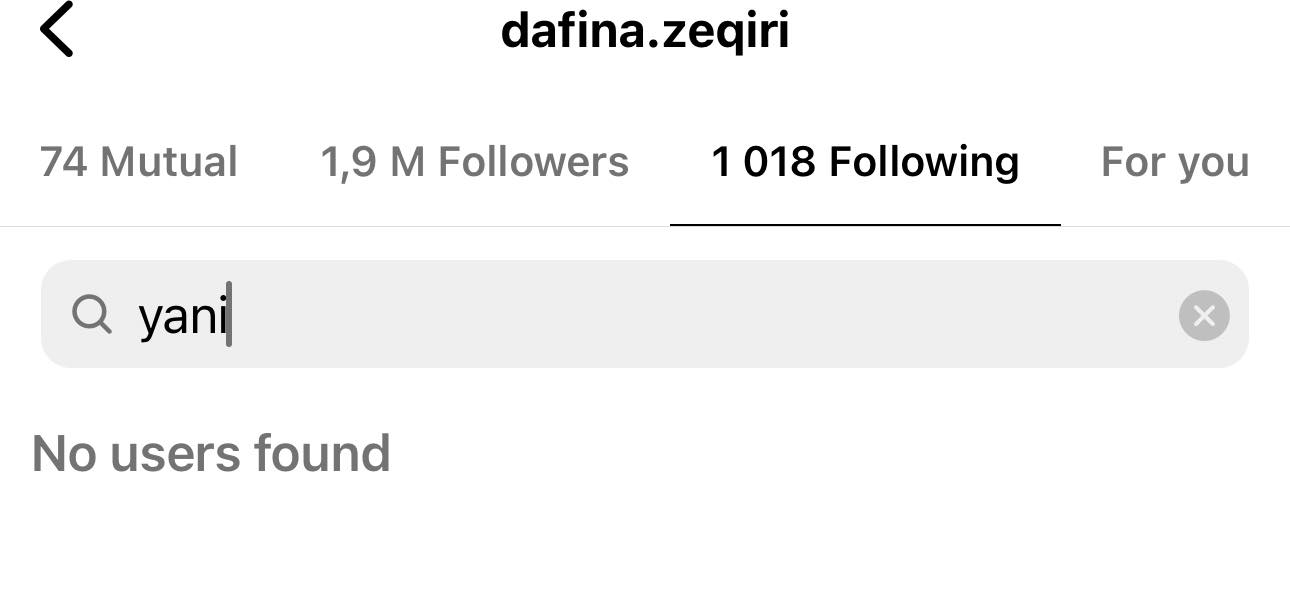Clear the search text with the X
Screen dimensions: 1290x596
pyautogui.click(x=1204, y=316)
